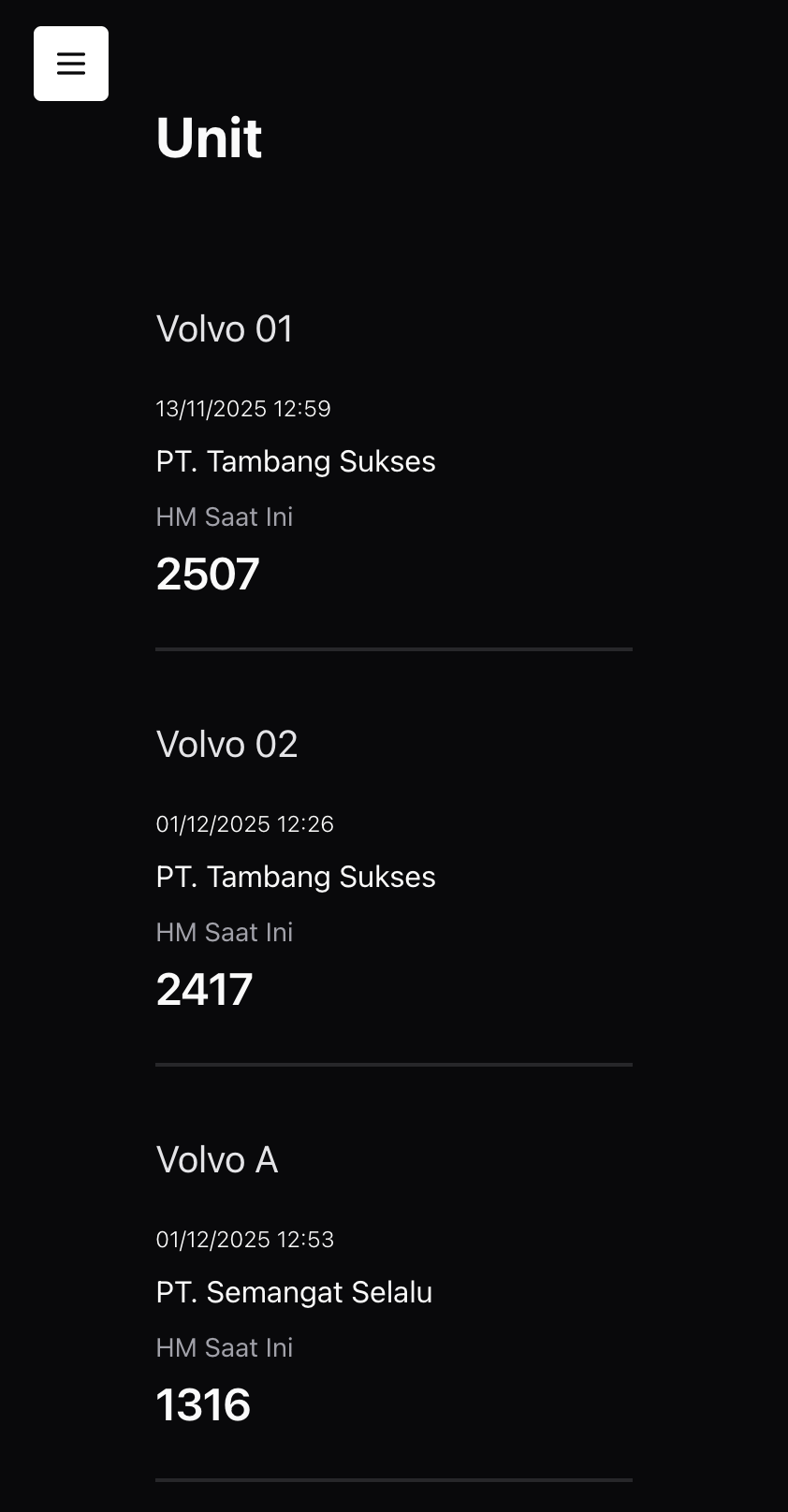Open the Volvo 01 unit entry
788x1512 pixels.
tap(225, 329)
